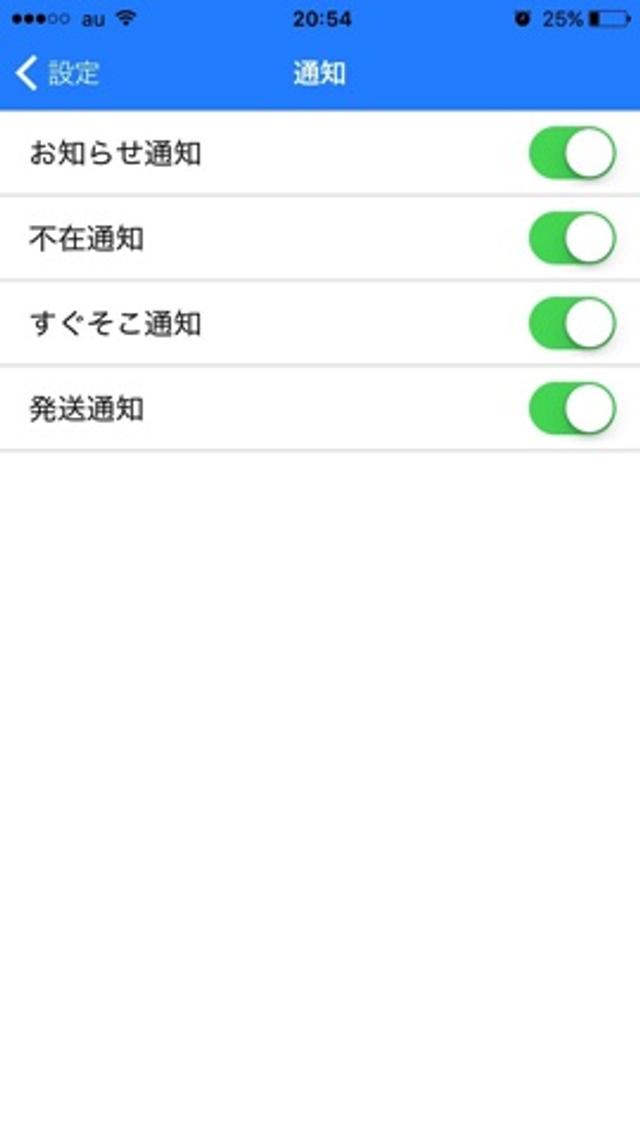The height and width of the screenshot is (1138, 640).
Task: Turn off お知らせ通知 switch
Action: (x=572, y=153)
